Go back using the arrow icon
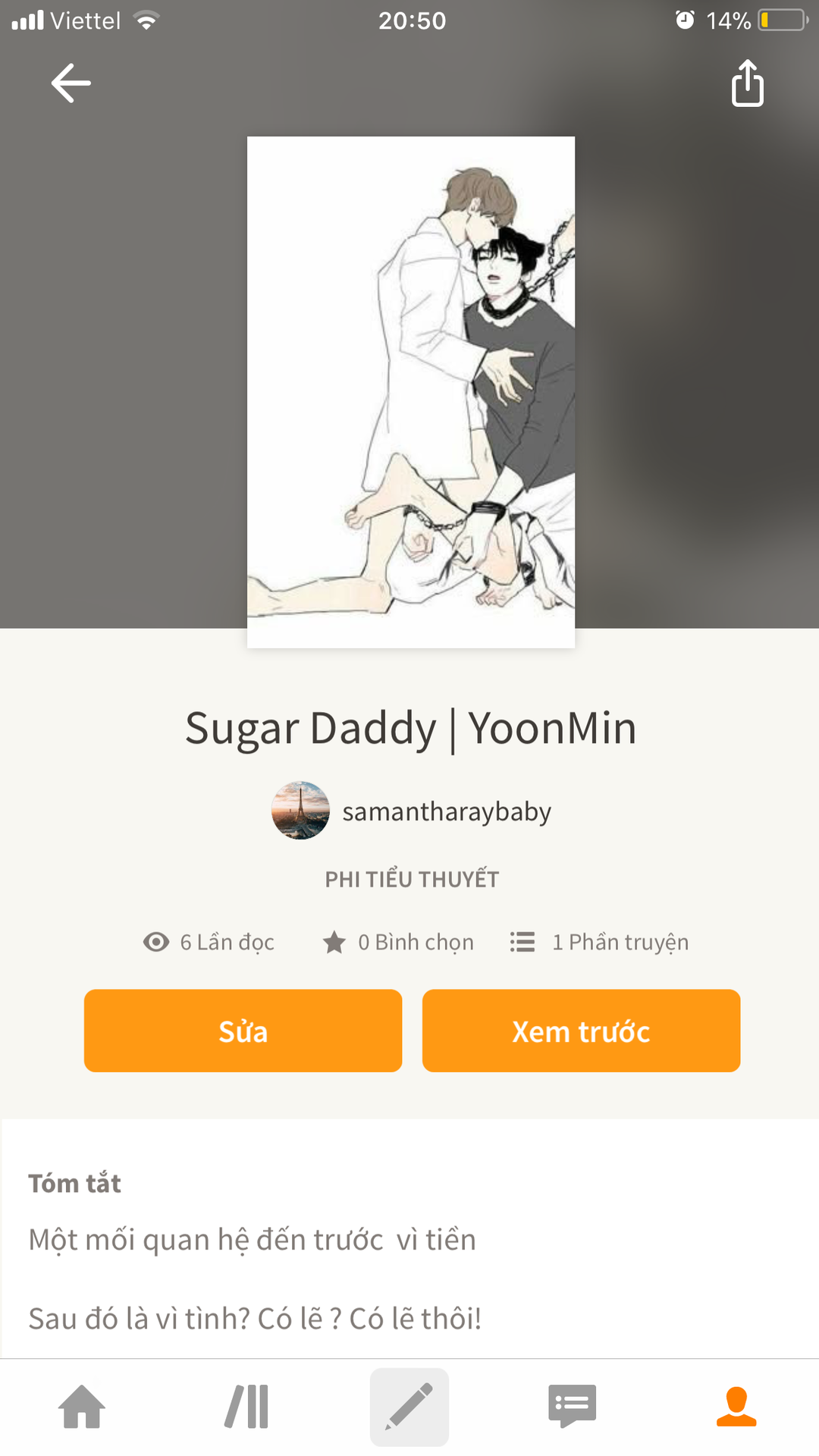Image resolution: width=819 pixels, height=1456 pixels. point(71,83)
